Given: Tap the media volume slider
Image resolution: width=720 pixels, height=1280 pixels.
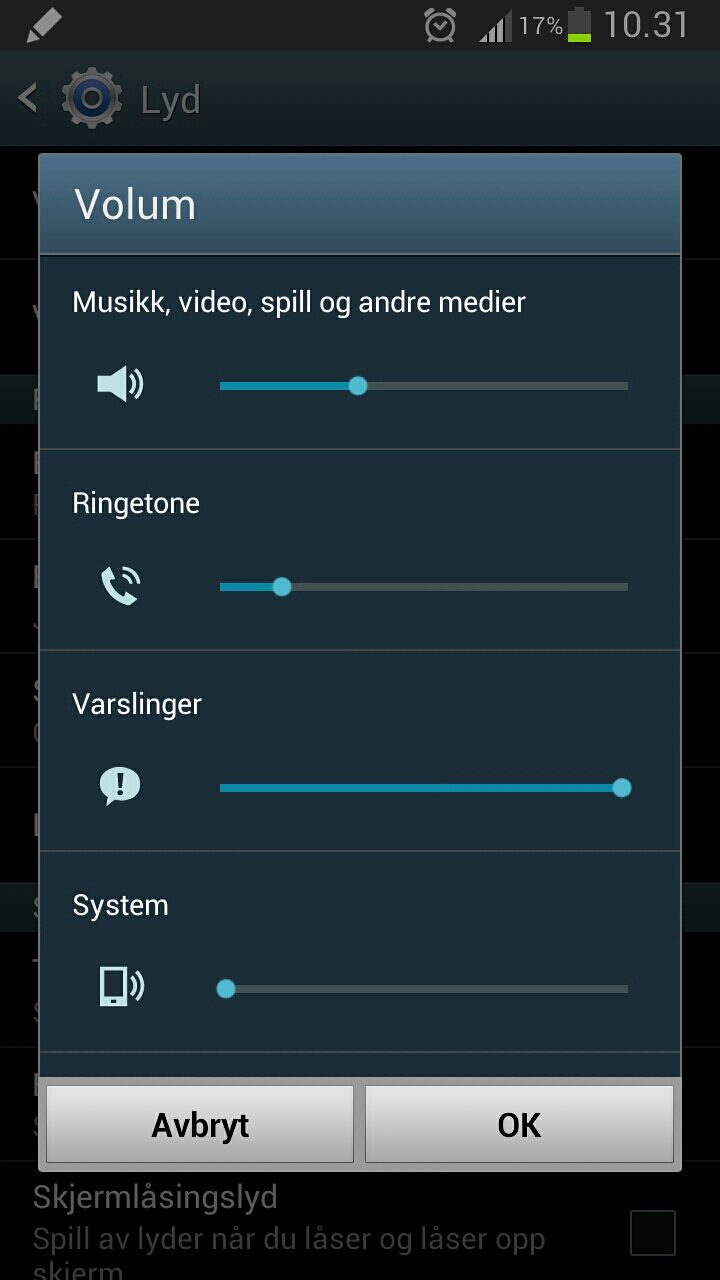Looking at the screenshot, I should 424,386.
